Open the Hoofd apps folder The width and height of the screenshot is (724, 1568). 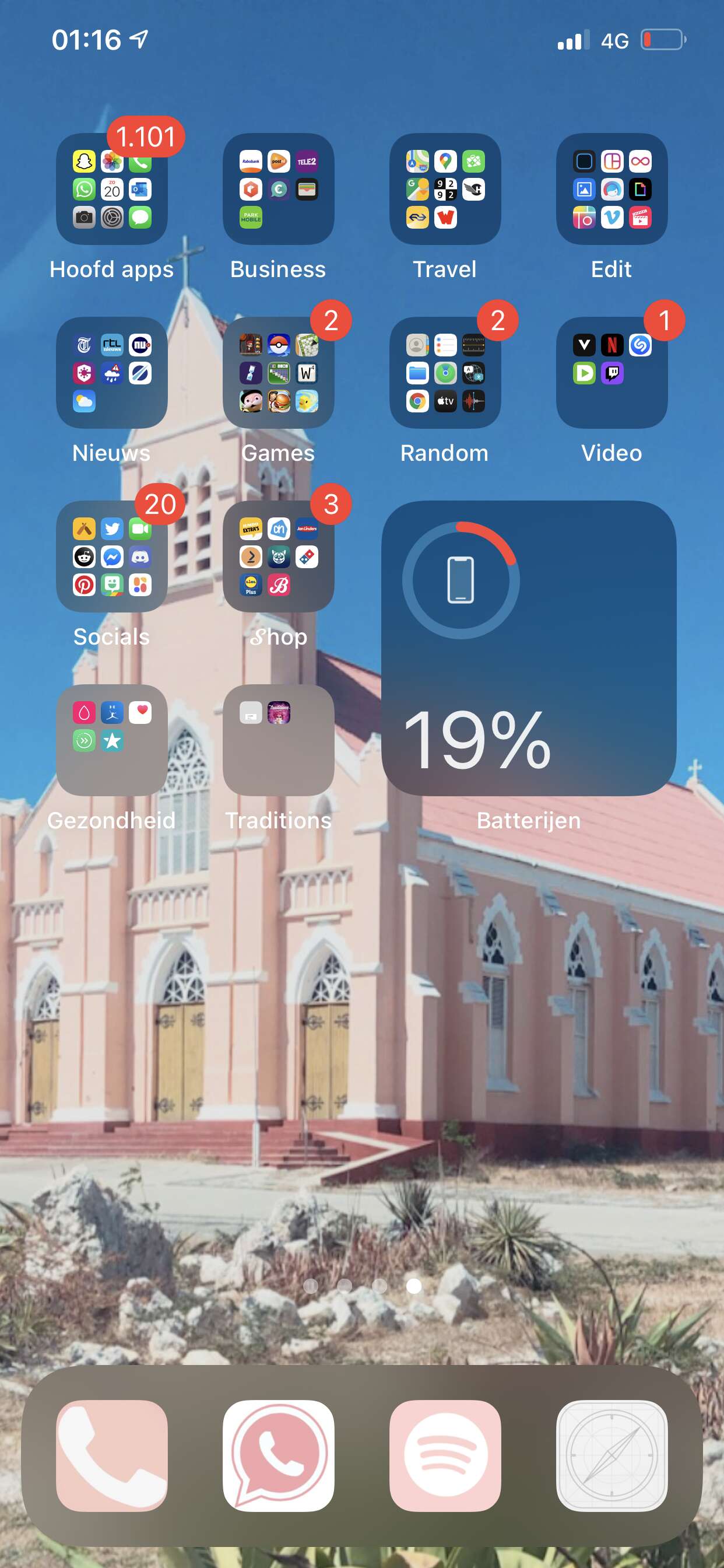point(111,188)
